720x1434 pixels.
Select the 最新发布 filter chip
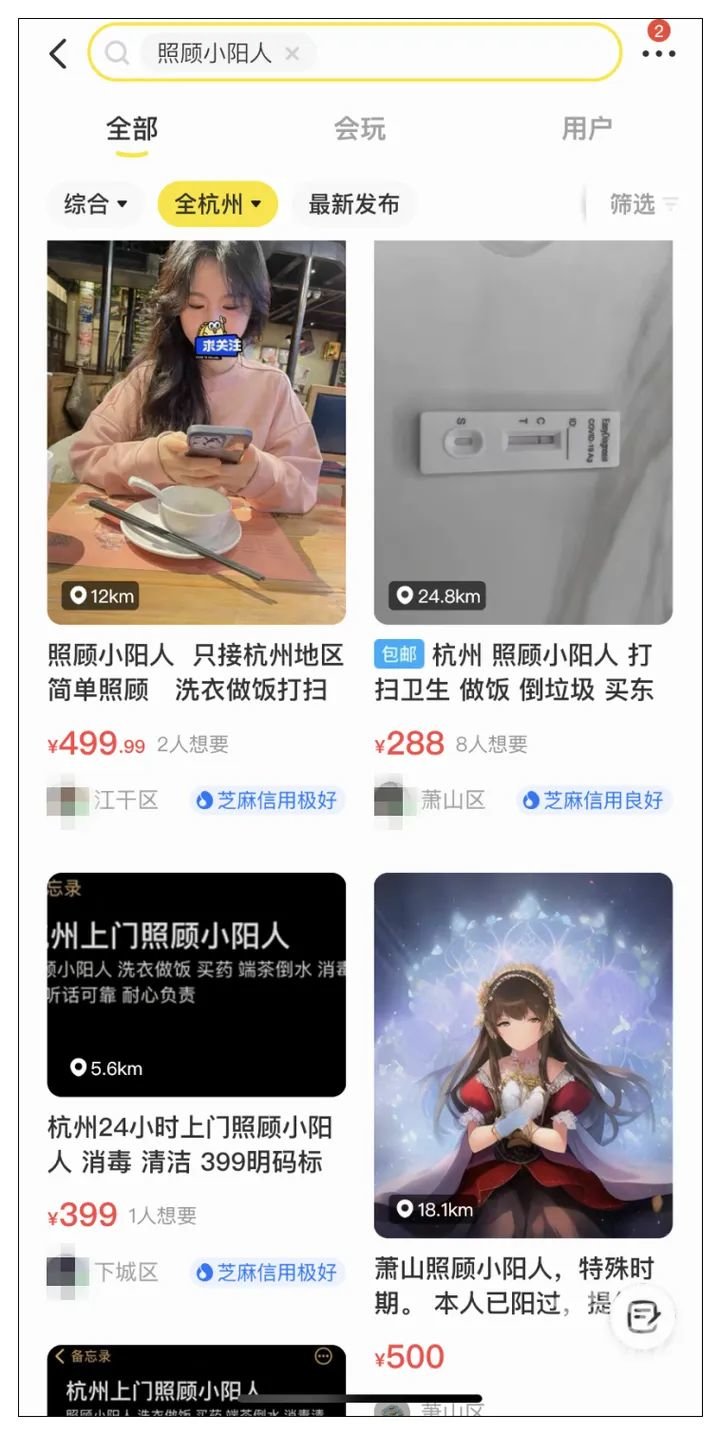(x=354, y=205)
